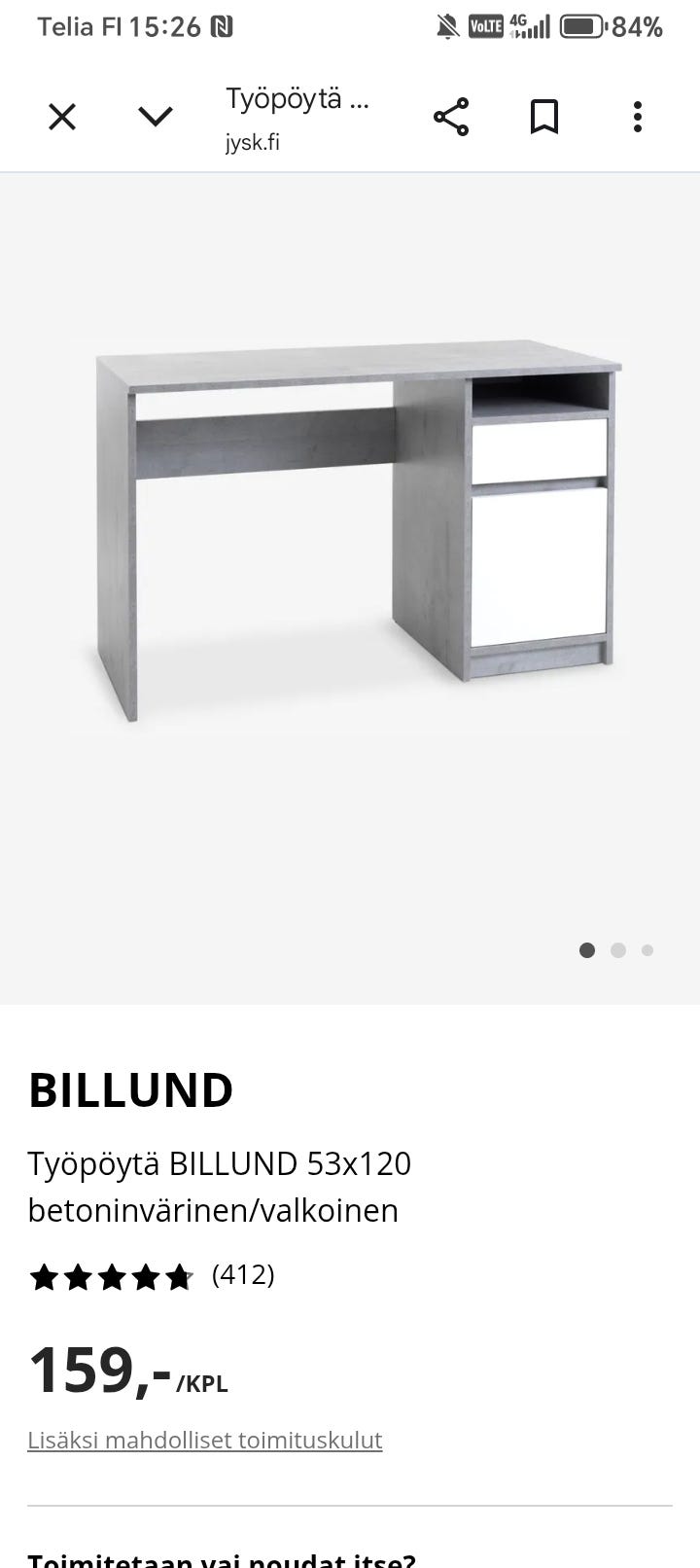Close the browser tab with the X
The image size is (700, 1568).
click(62, 118)
